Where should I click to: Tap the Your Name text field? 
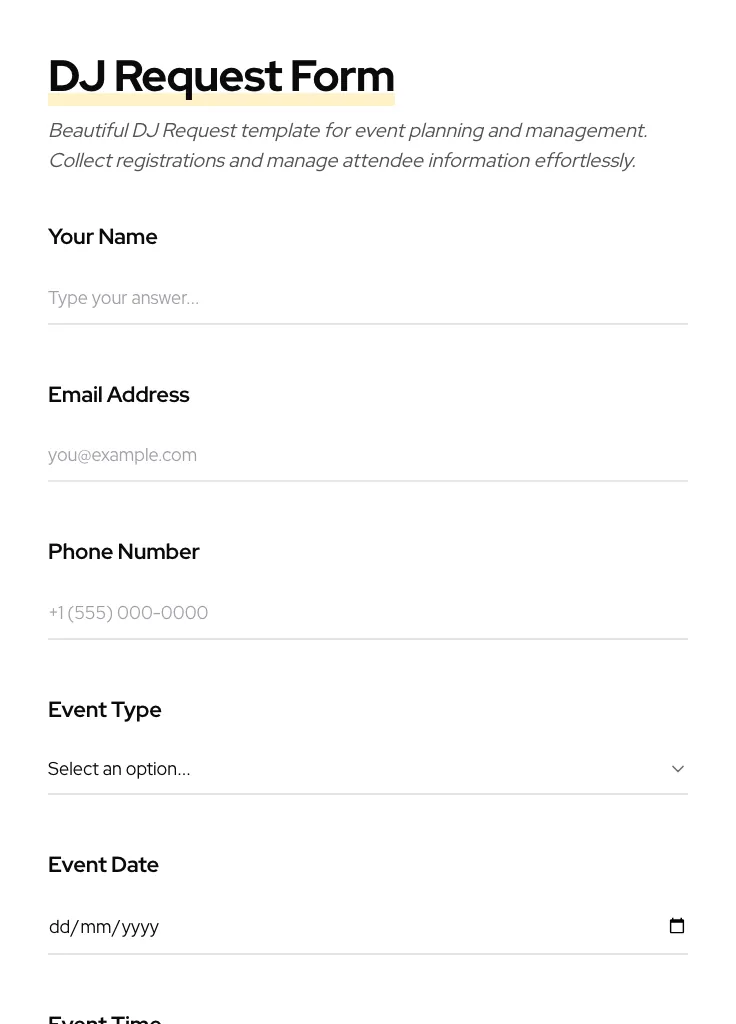click(367, 298)
